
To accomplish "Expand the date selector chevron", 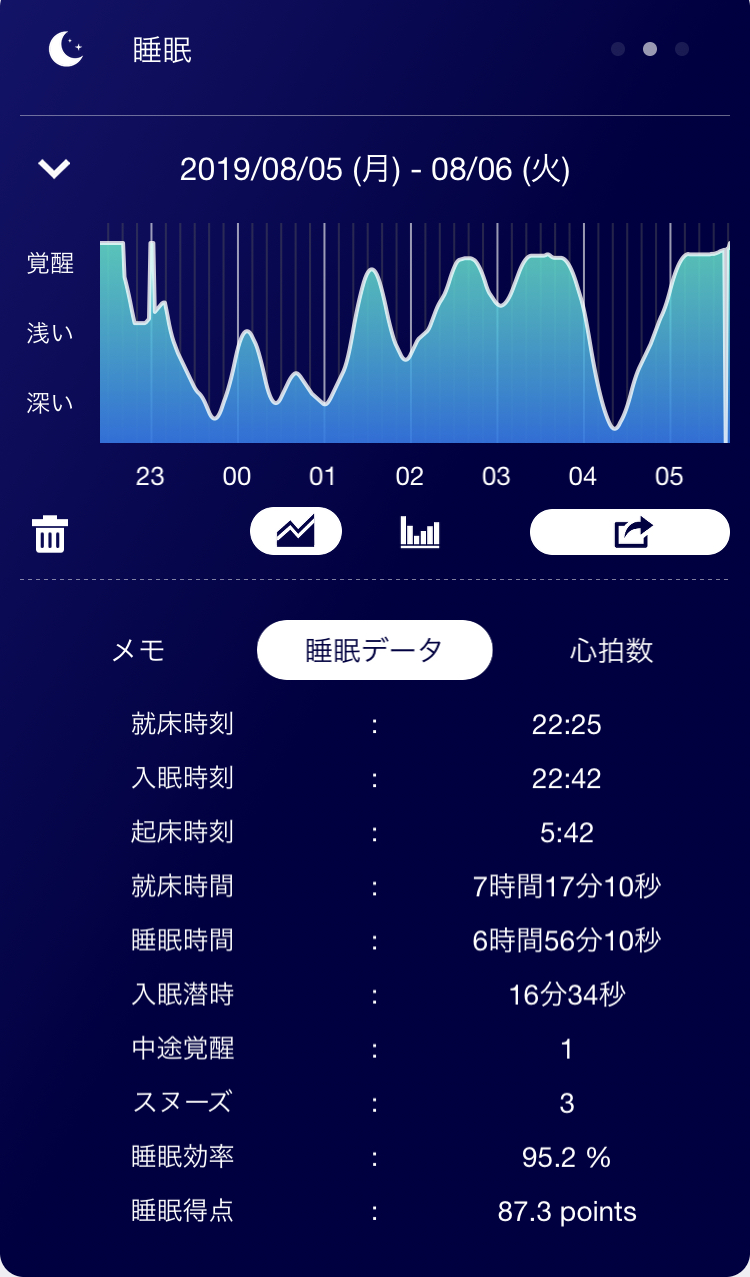I will (54, 169).
